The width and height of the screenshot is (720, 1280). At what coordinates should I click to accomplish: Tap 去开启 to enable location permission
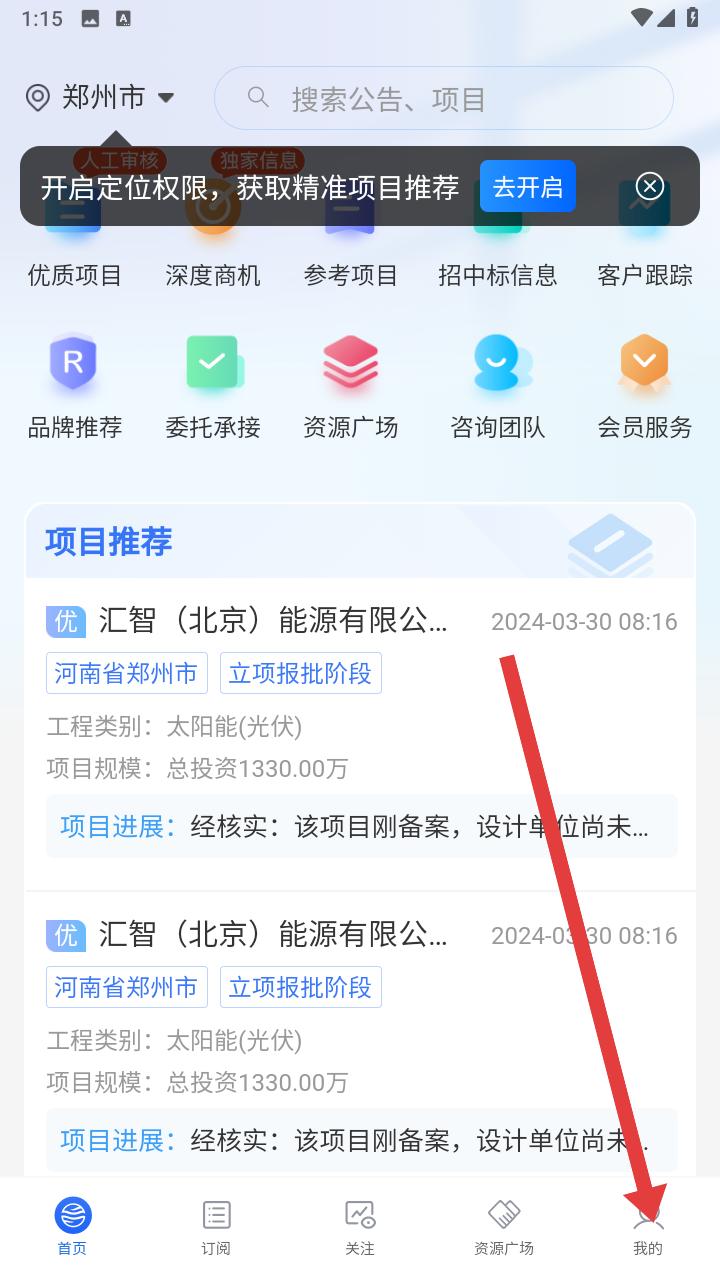527,187
